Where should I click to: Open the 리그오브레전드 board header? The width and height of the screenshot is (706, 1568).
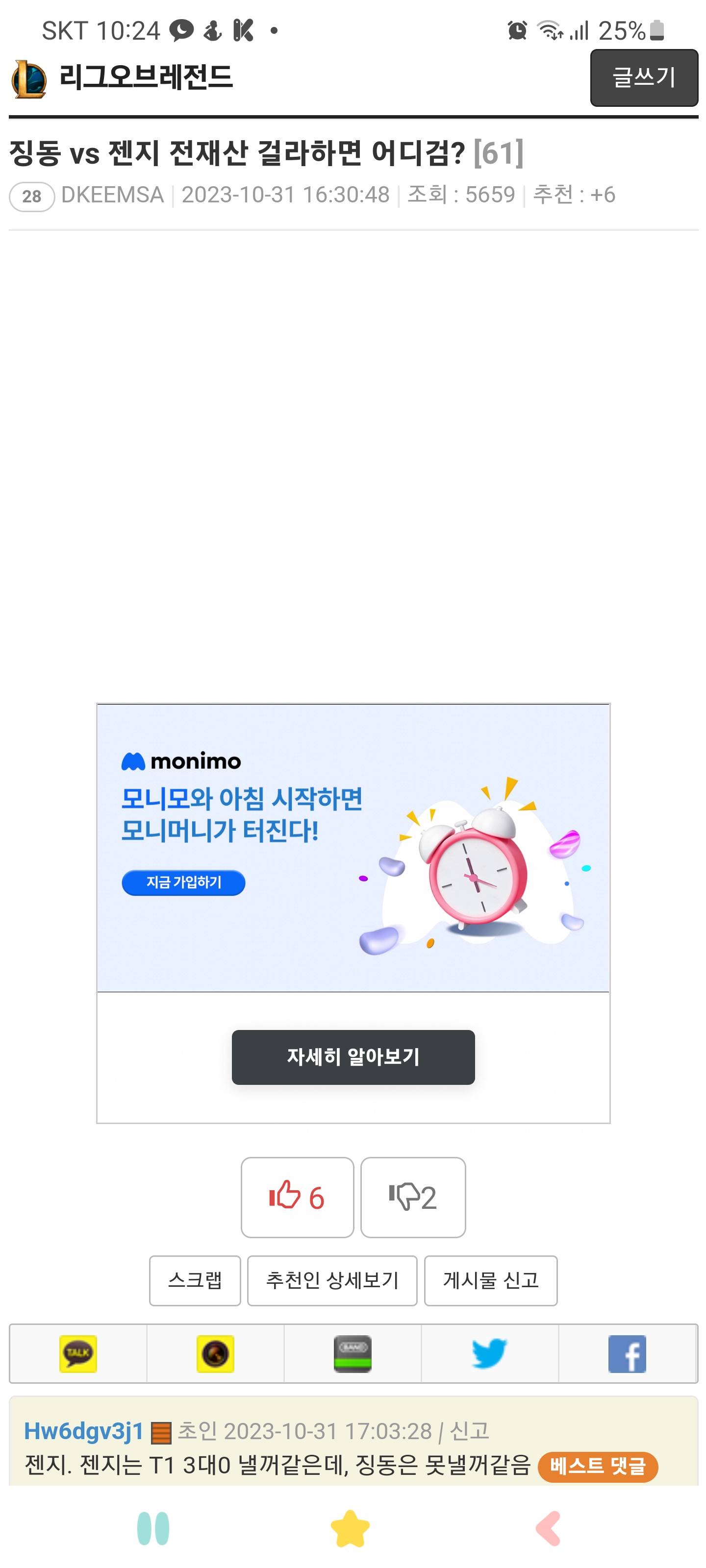146,78
